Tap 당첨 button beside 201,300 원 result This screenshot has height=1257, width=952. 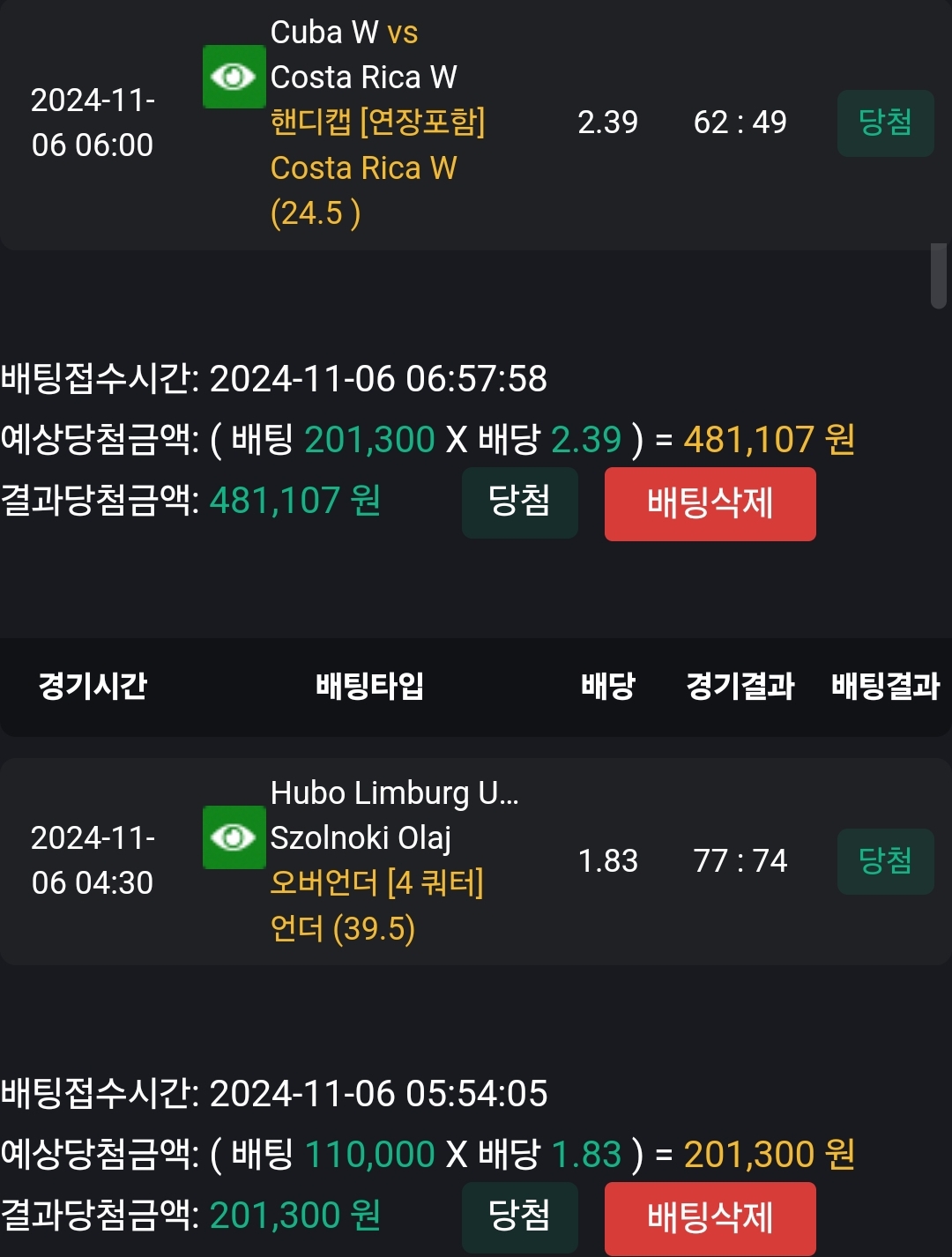click(519, 1216)
